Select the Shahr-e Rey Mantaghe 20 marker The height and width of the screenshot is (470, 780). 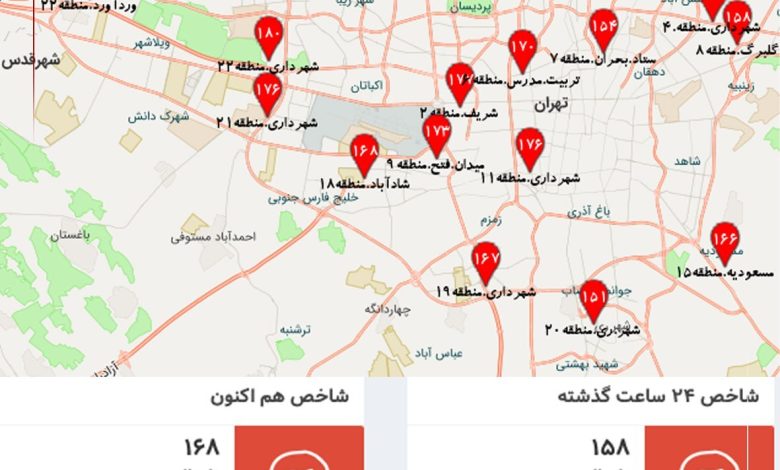pyautogui.click(x=594, y=297)
